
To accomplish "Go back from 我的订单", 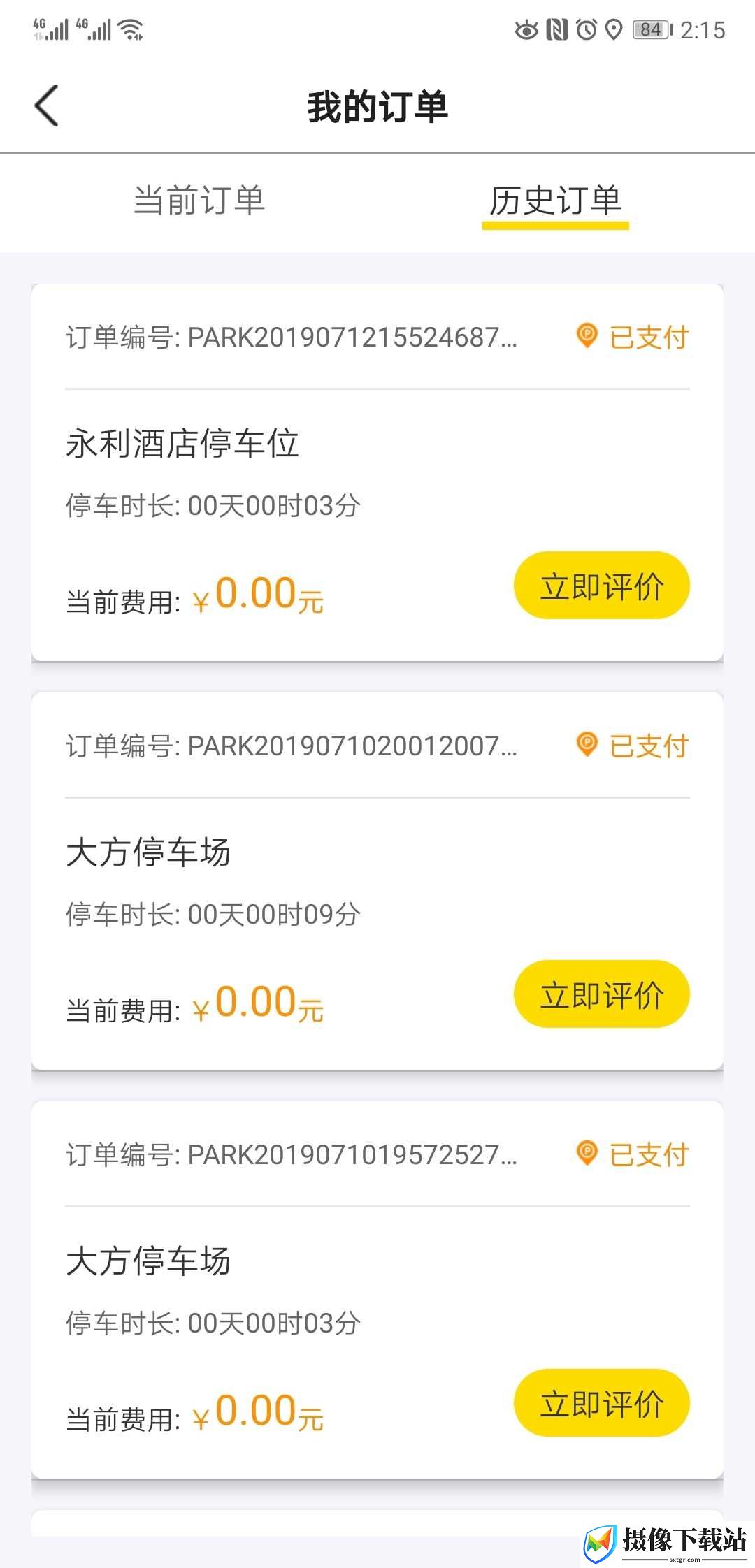I will click(46, 106).
